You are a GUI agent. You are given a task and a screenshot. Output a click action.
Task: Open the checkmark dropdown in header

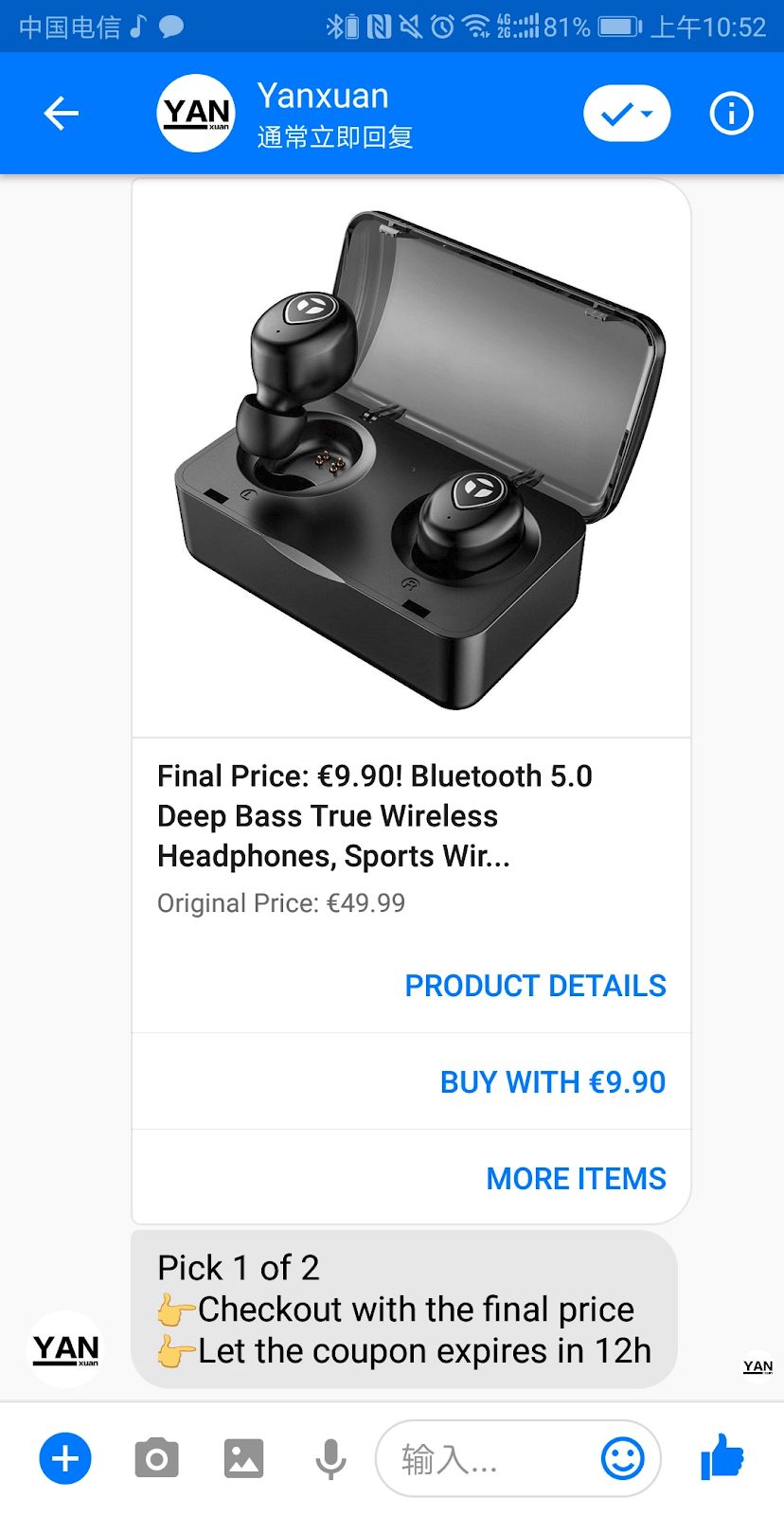click(x=626, y=115)
